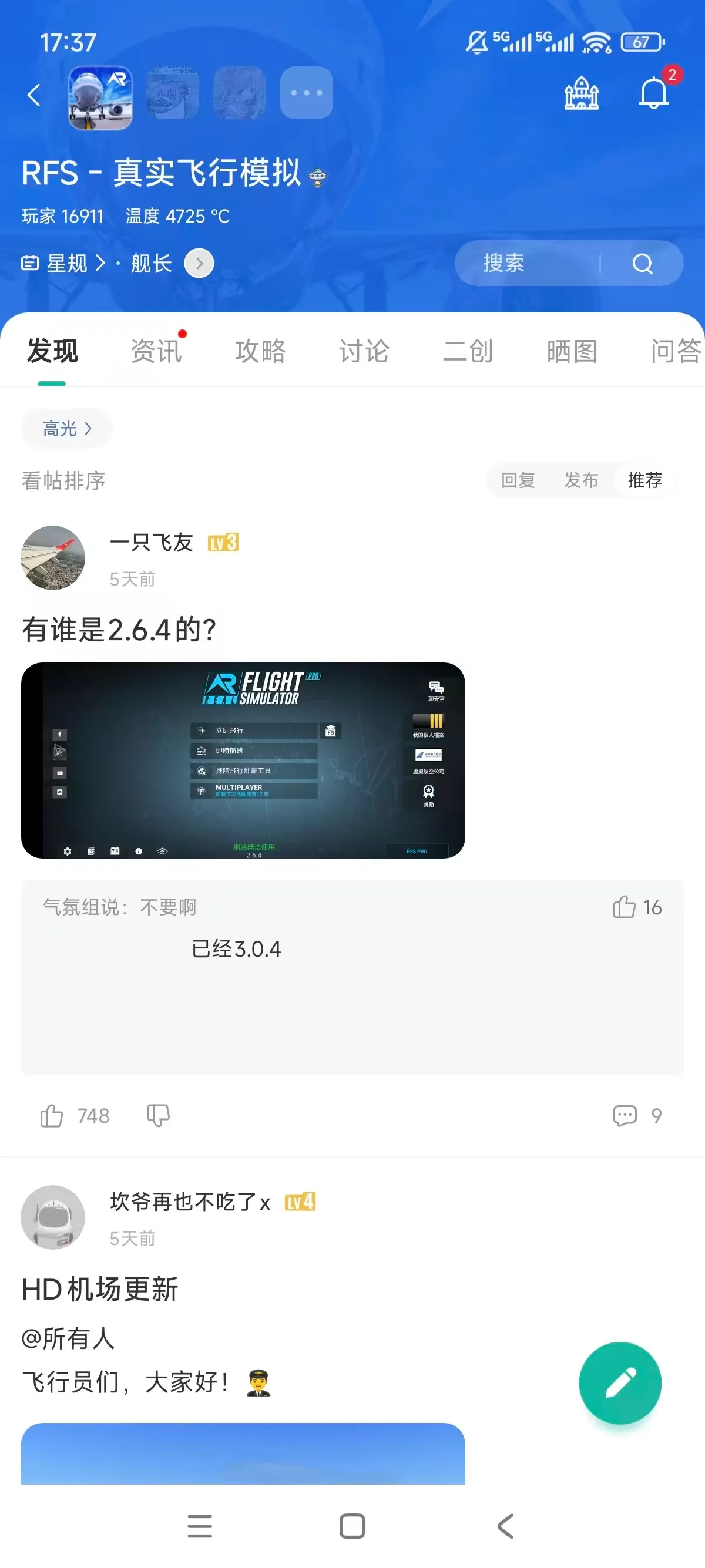
Task: Tap the three-dots community switcher tile
Action: (306, 93)
